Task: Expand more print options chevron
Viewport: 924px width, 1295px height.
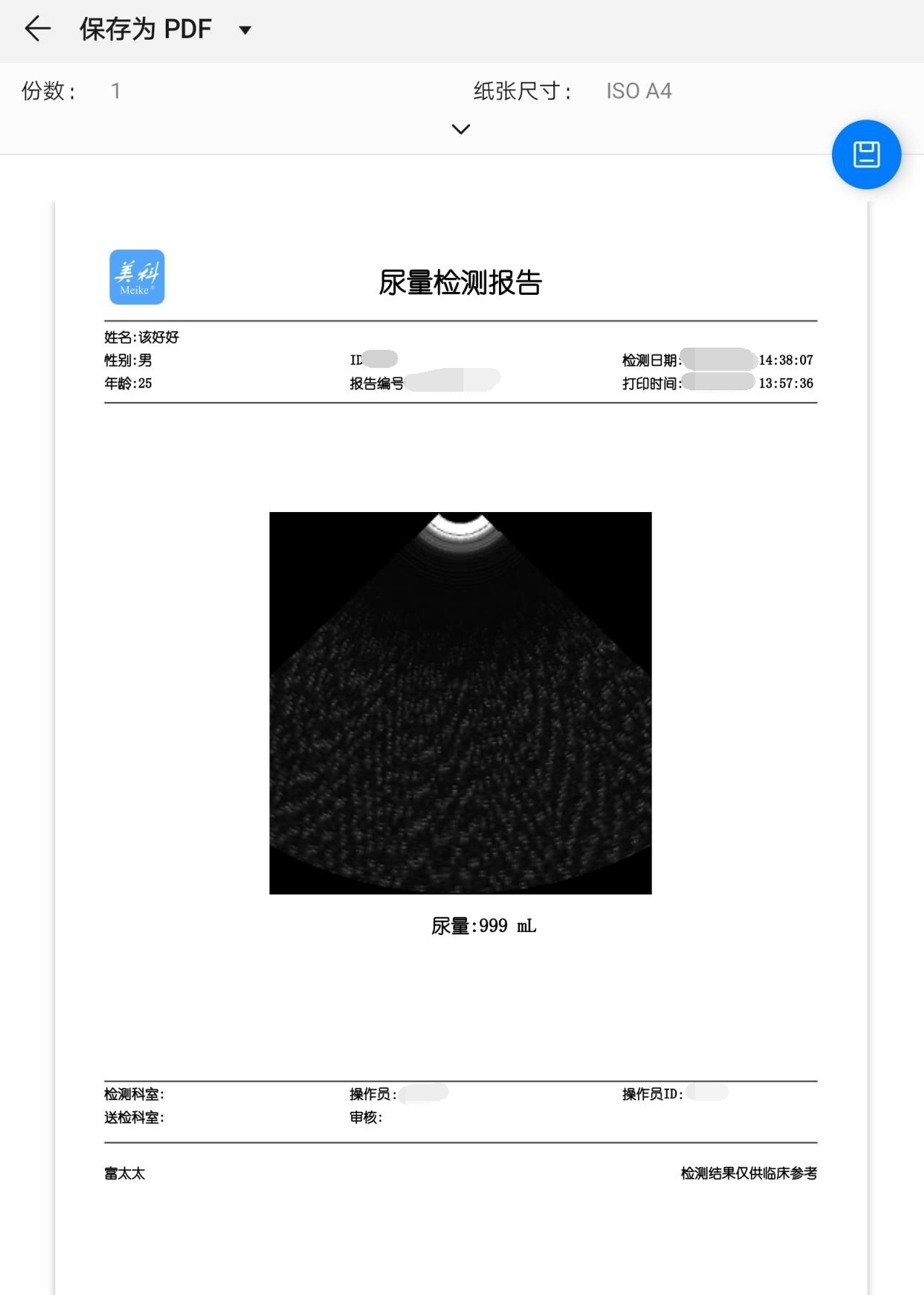Action: tap(461, 130)
